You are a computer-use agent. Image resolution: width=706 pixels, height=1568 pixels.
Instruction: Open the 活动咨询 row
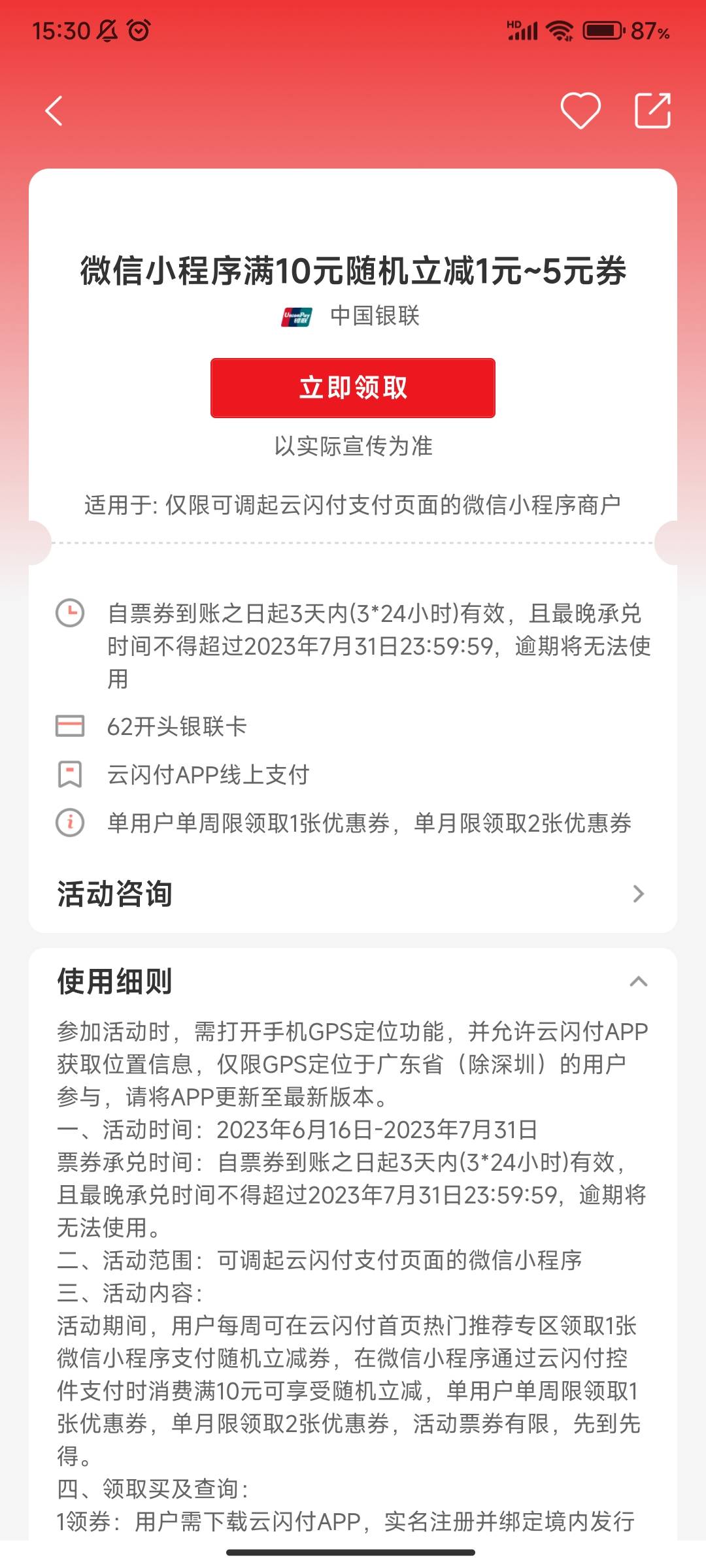[x=353, y=893]
